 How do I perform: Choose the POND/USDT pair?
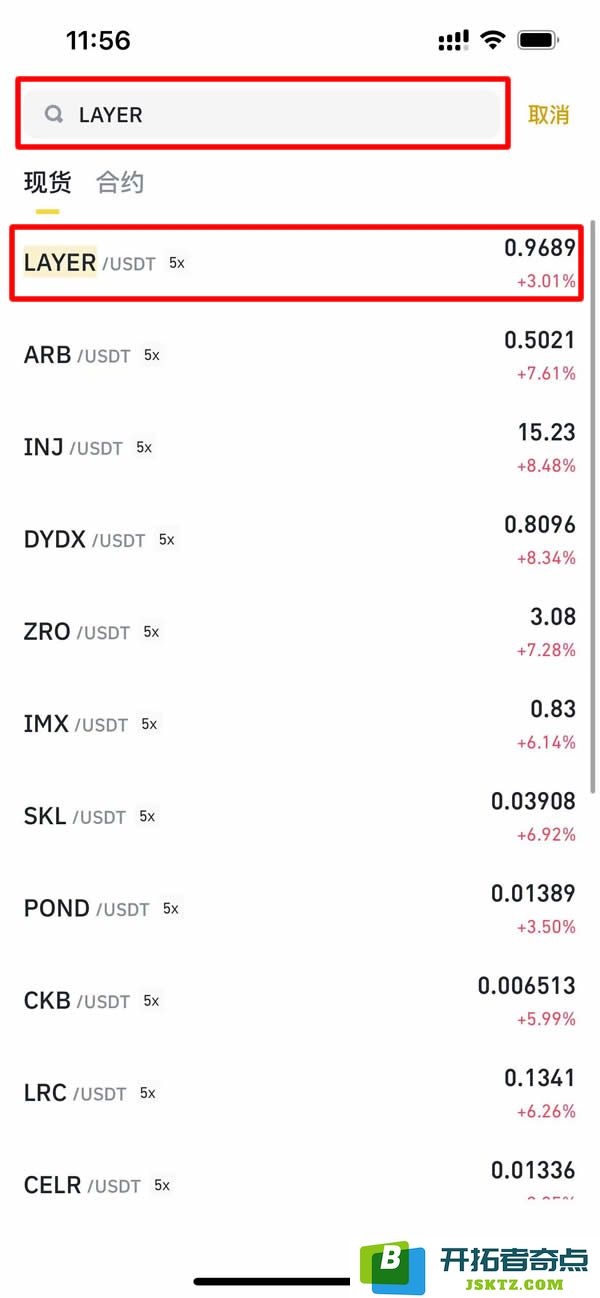(300, 908)
